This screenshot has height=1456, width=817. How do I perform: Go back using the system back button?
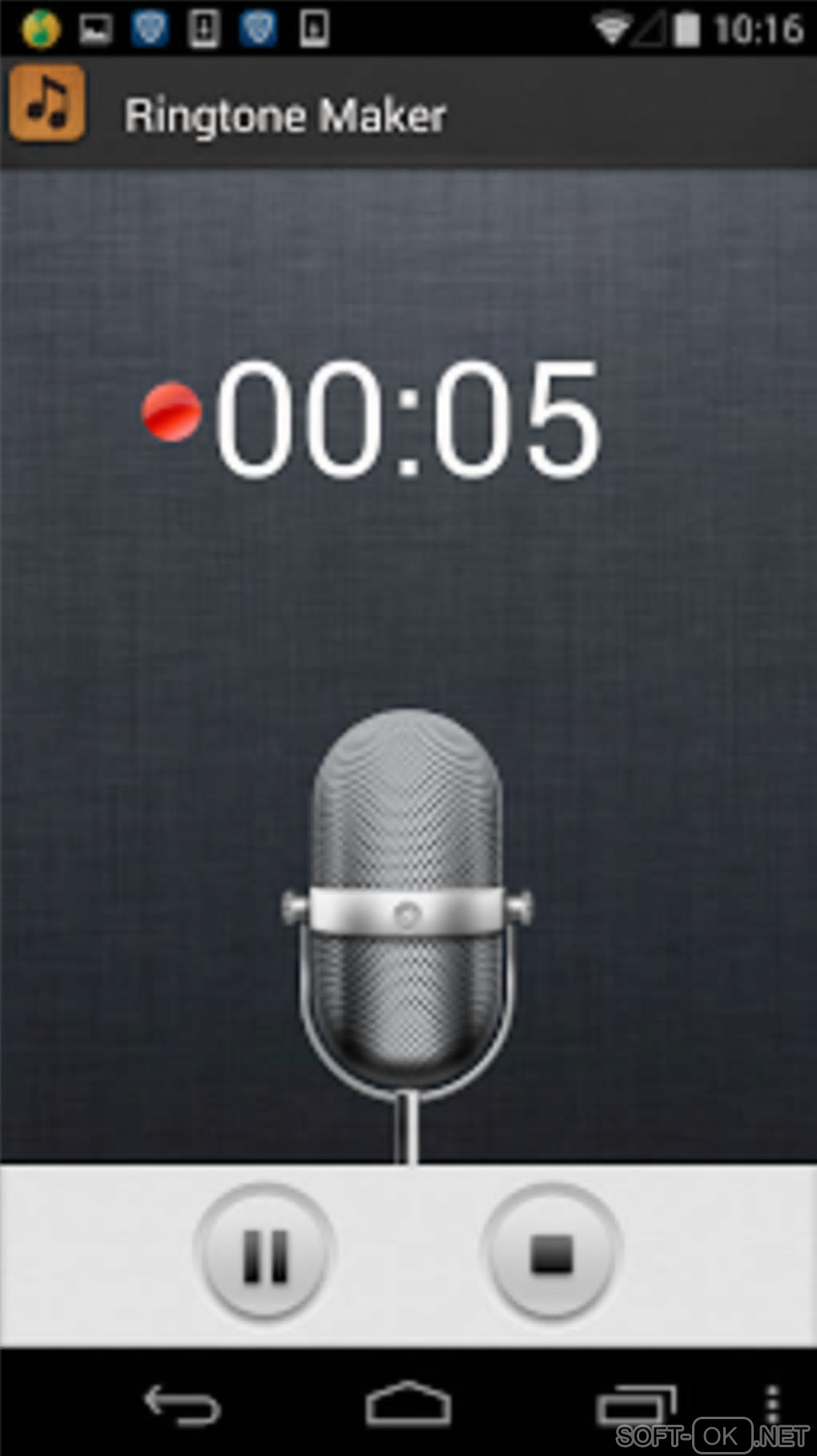point(181,1405)
